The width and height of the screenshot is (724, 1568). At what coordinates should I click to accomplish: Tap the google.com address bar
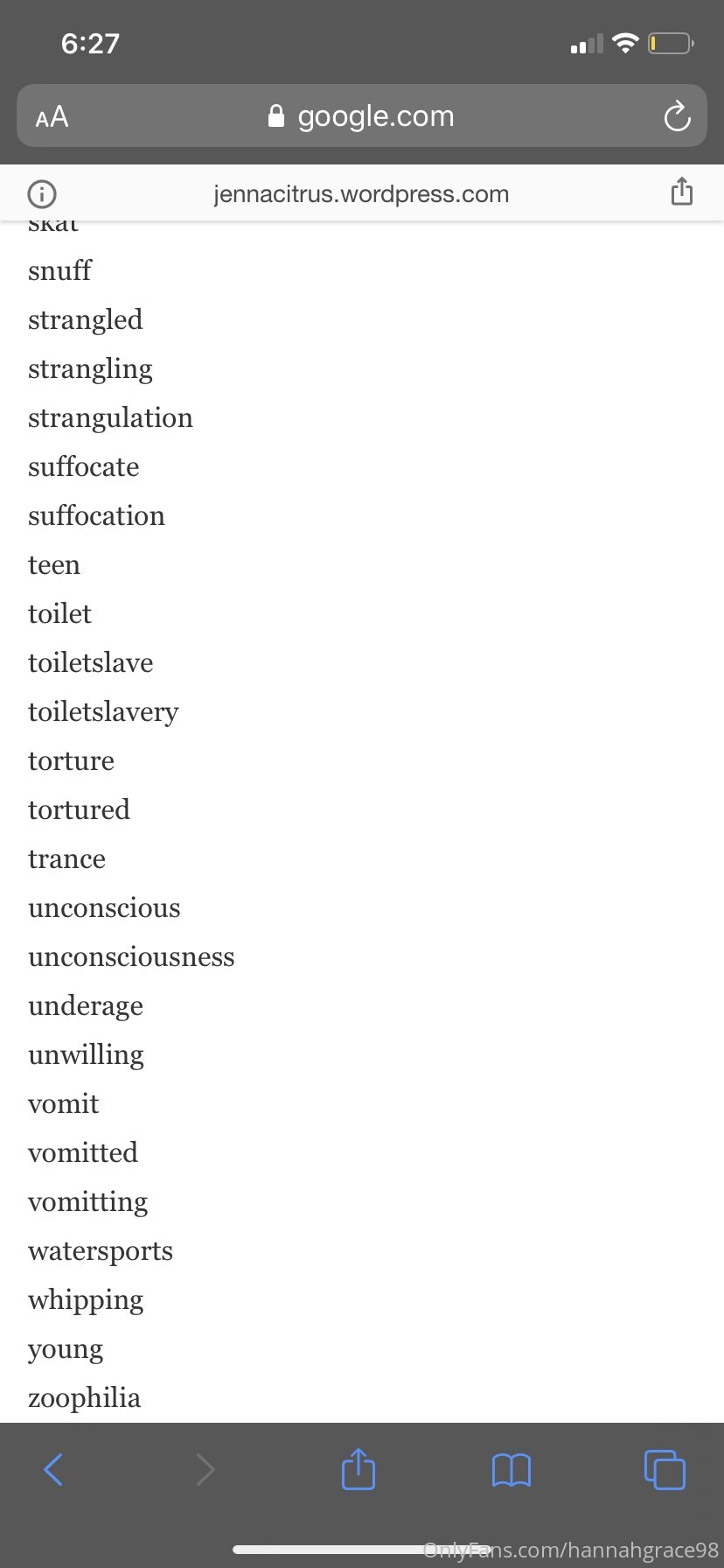(361, 115)
